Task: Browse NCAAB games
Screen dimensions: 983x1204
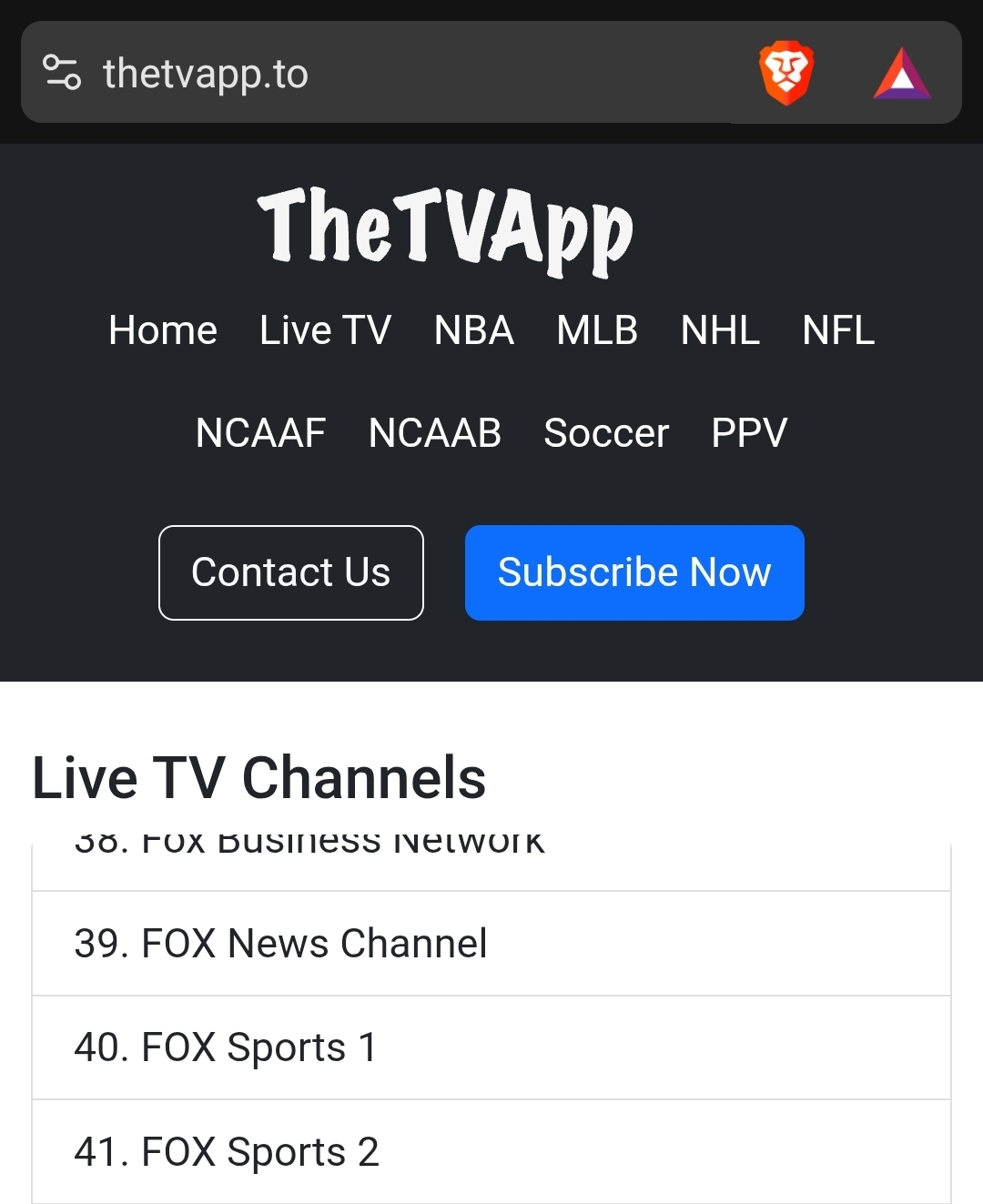Action: pos(434,433)
